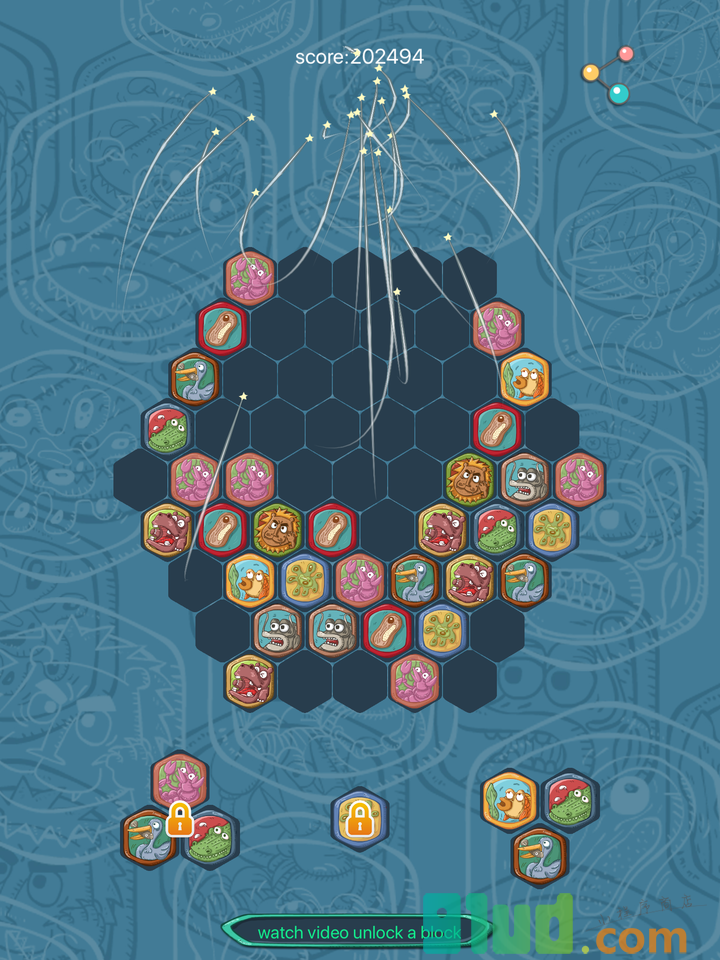Viewport: 720px width, 960px height.
Task: Select the locked single blue tile block
Action: (359, 819)
